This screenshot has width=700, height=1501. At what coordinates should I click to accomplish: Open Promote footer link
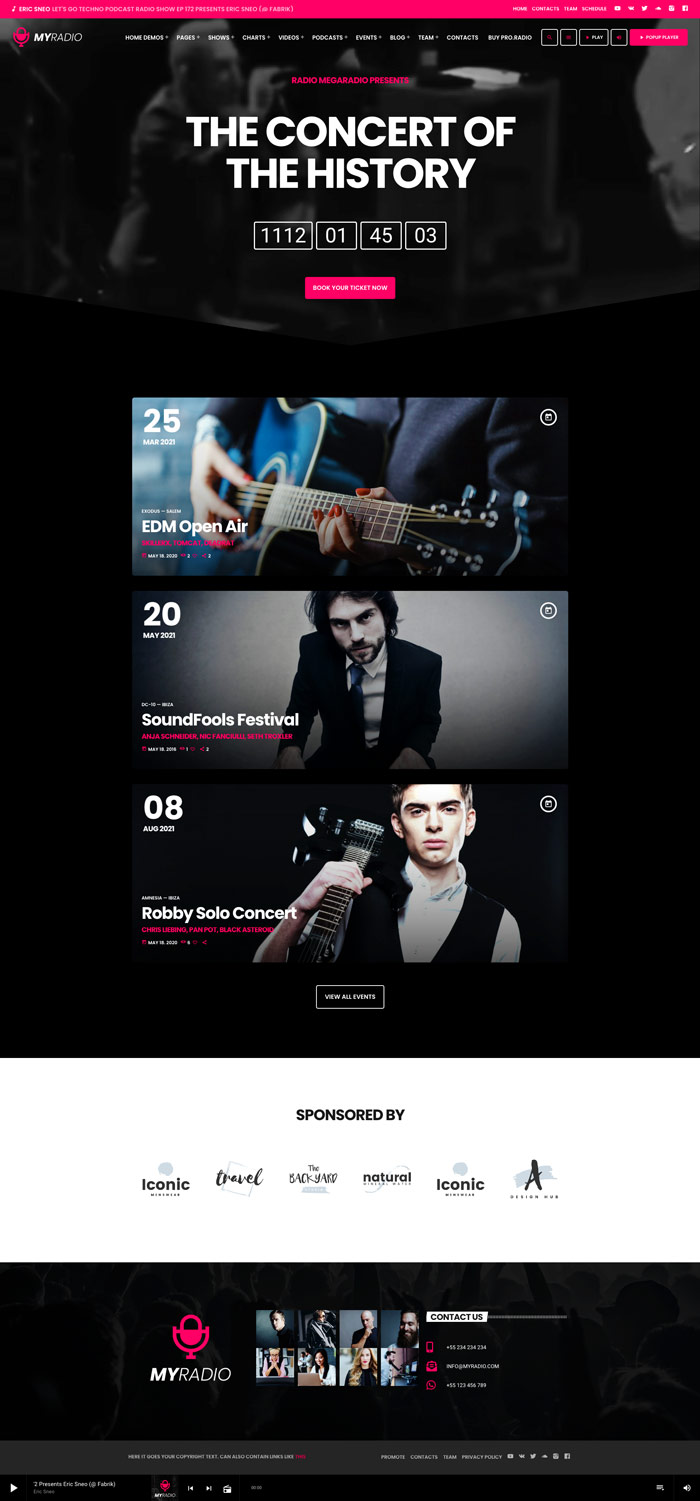pos(393,1457)
